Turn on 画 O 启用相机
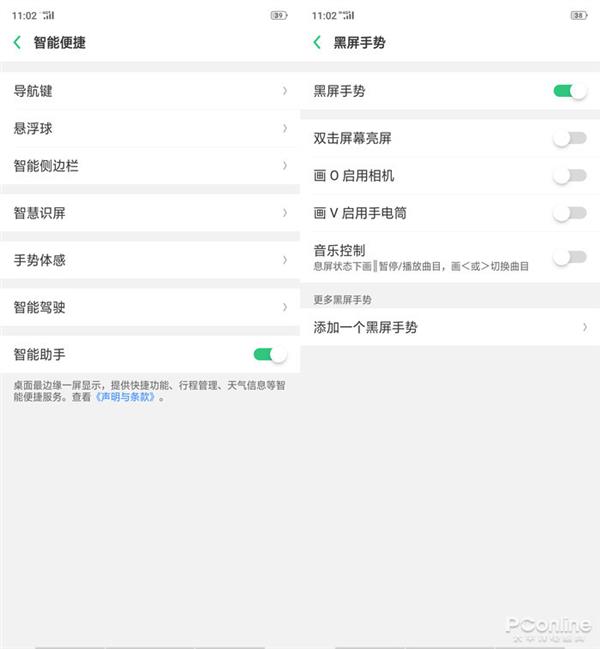Image resolution: width=600 pixels, height=649 pixels. (x=569, y=176)
